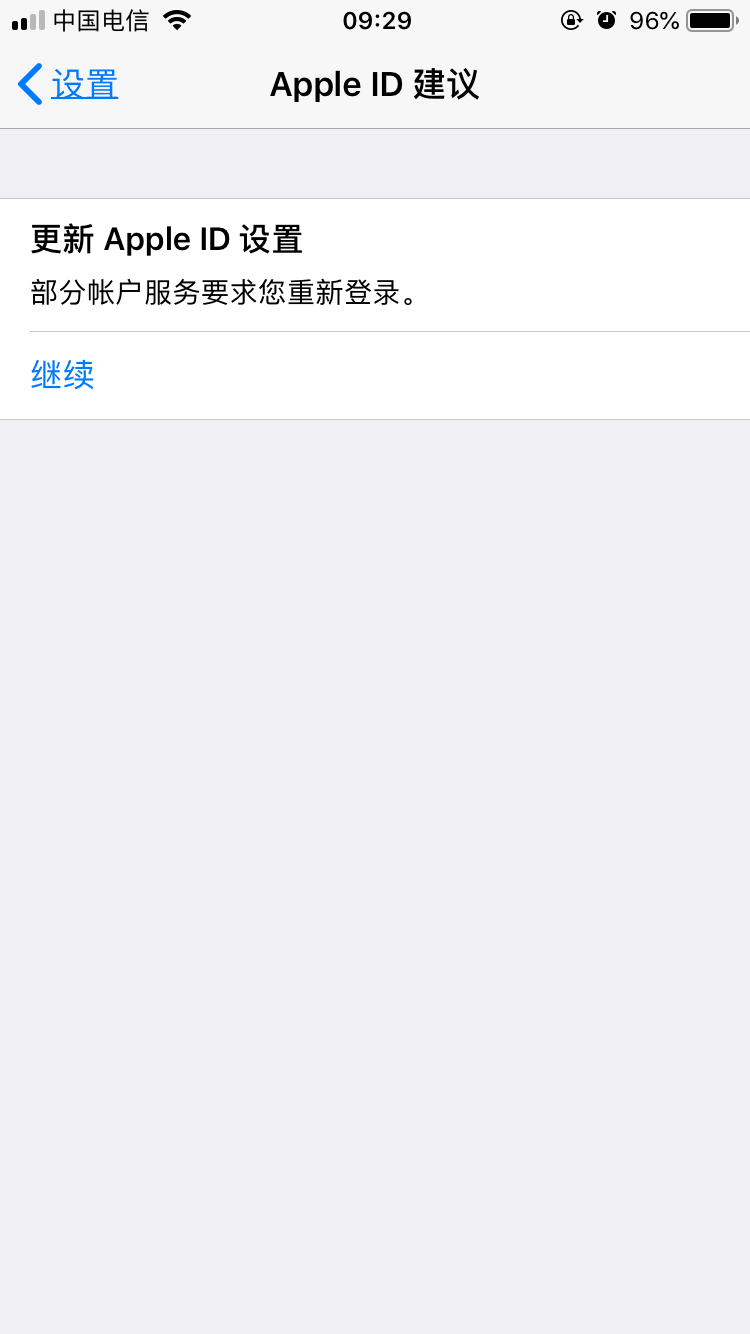Tap 继续 to update Apple ID settings
Image resolution: width=750 pixels, height=1334 pixels.
[63, 375]
